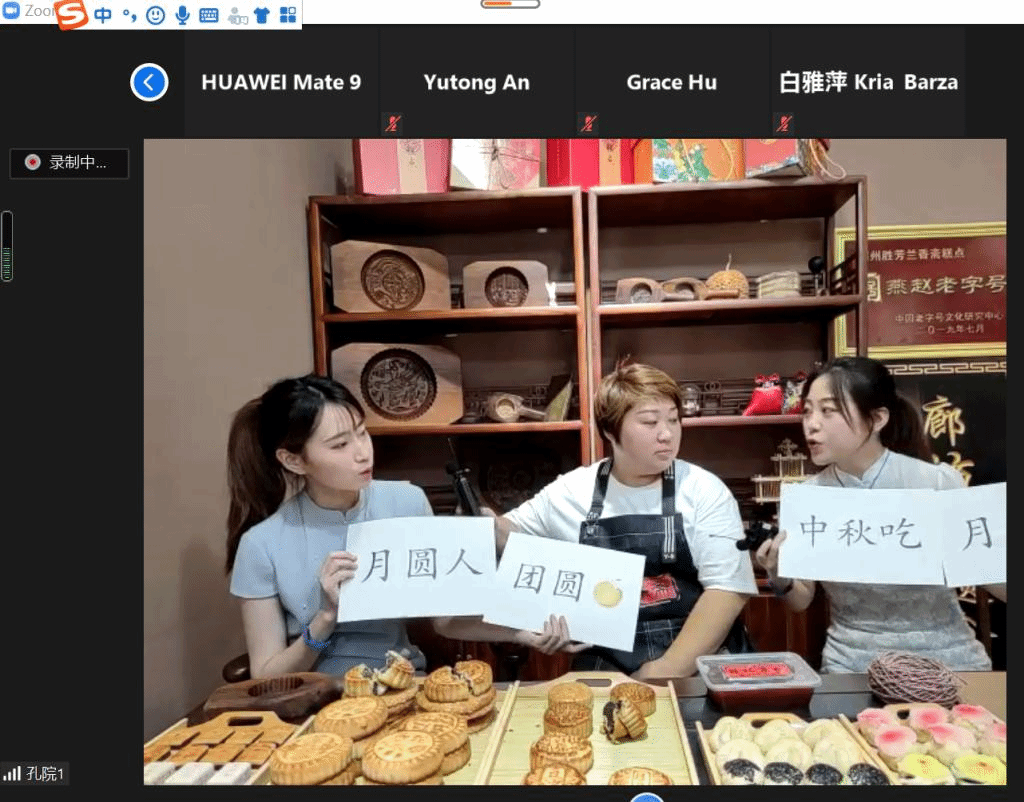Viewport: 1024px width, 802px height.
Task: Open the emoji panel in input toolbar
Action: (156, 15)
